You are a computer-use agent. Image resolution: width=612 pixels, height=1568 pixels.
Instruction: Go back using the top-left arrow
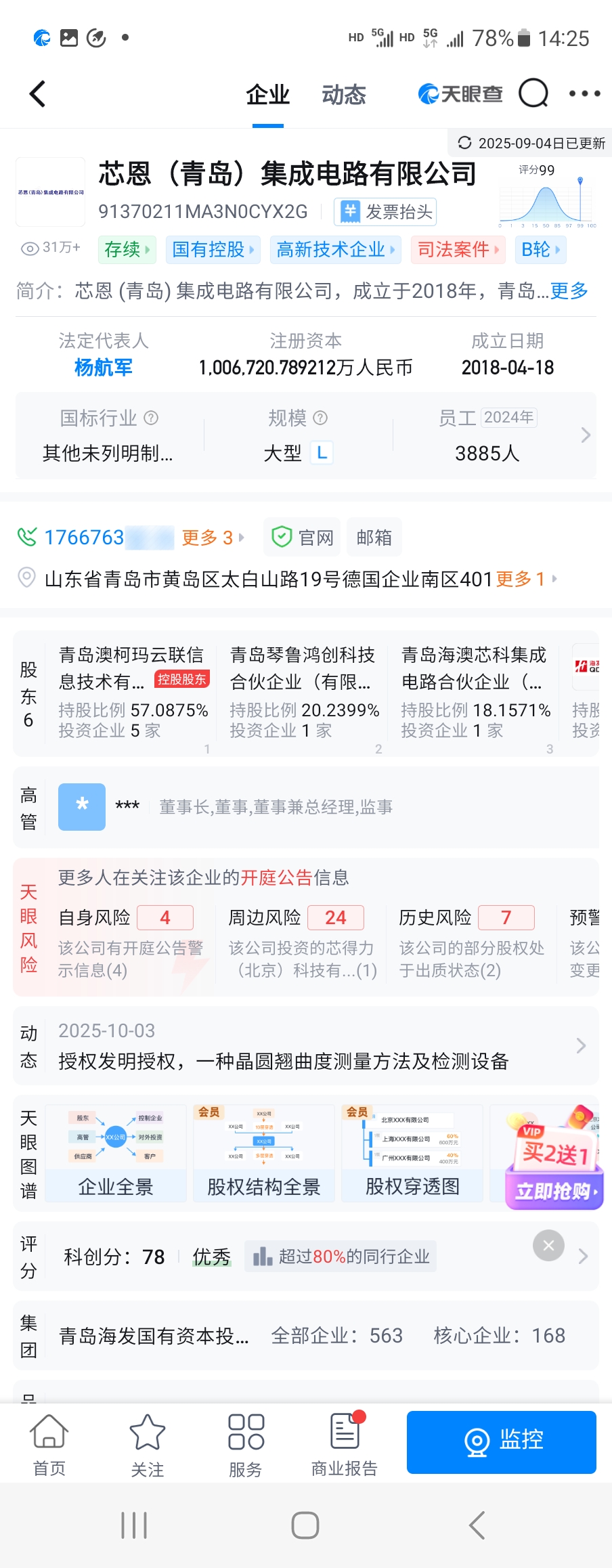tap(37, 94)
